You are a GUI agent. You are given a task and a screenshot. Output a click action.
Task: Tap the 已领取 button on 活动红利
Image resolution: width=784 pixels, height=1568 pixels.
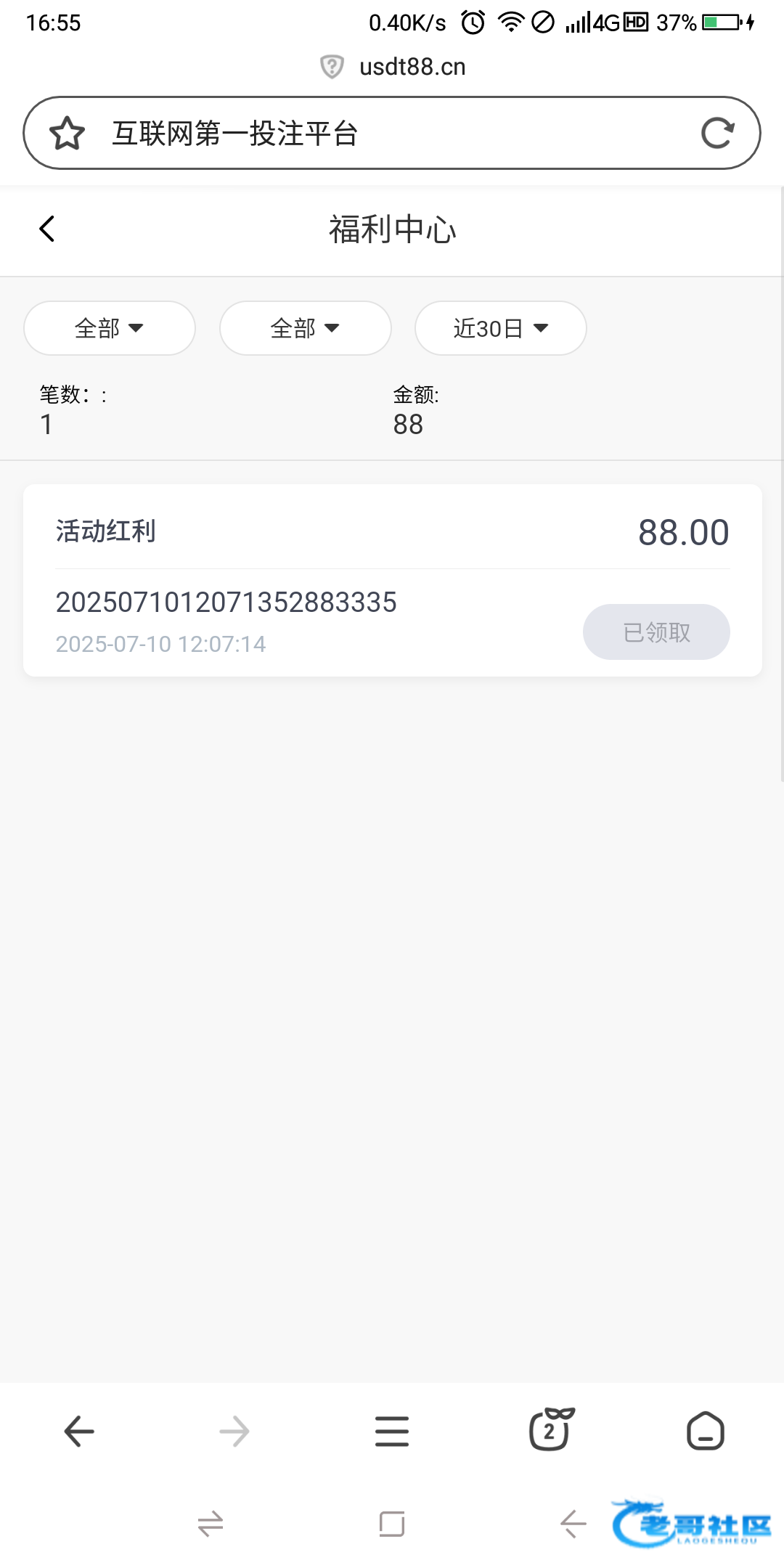coord(656,632)
